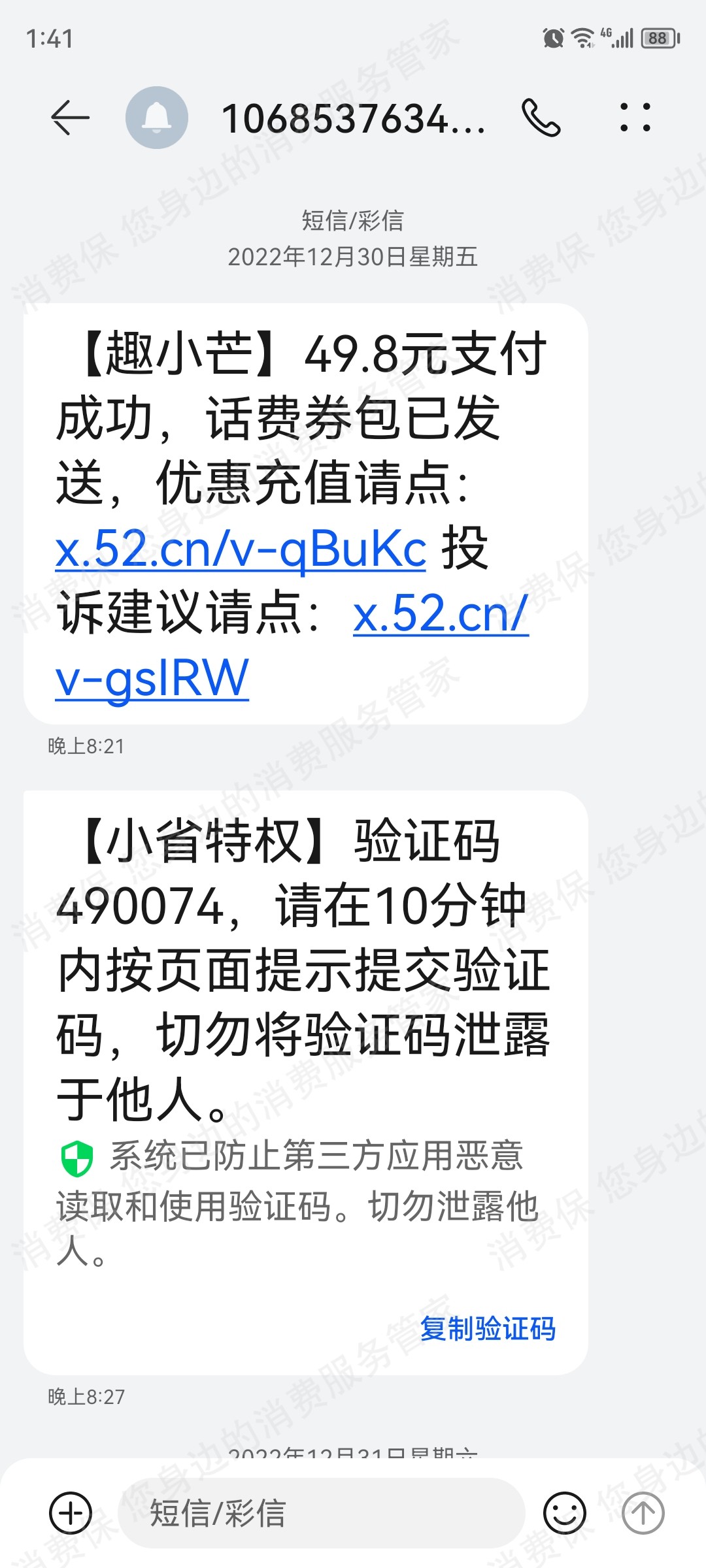Open the emoji smiley picker

[x=565, y=1512]
